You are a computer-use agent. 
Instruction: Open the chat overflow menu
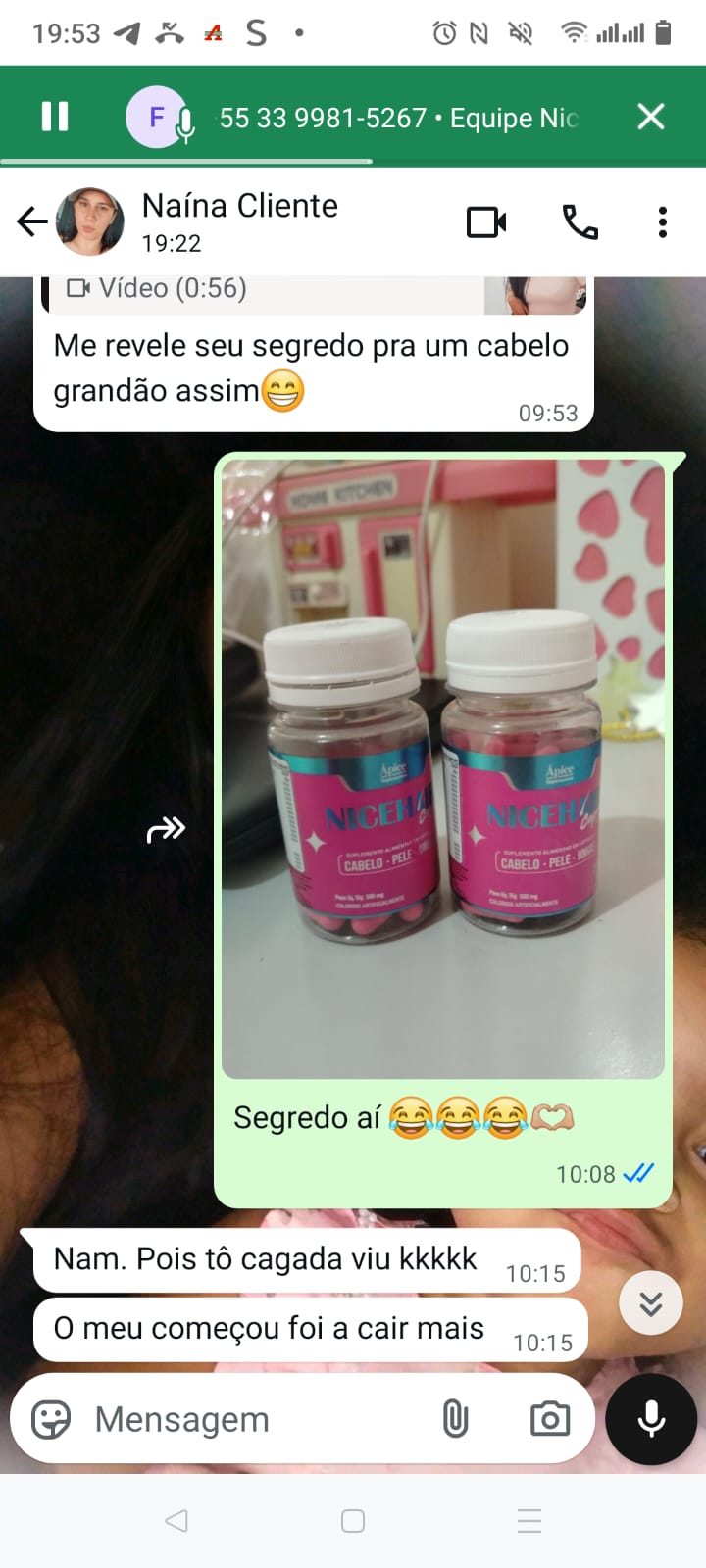pos(663,222)
